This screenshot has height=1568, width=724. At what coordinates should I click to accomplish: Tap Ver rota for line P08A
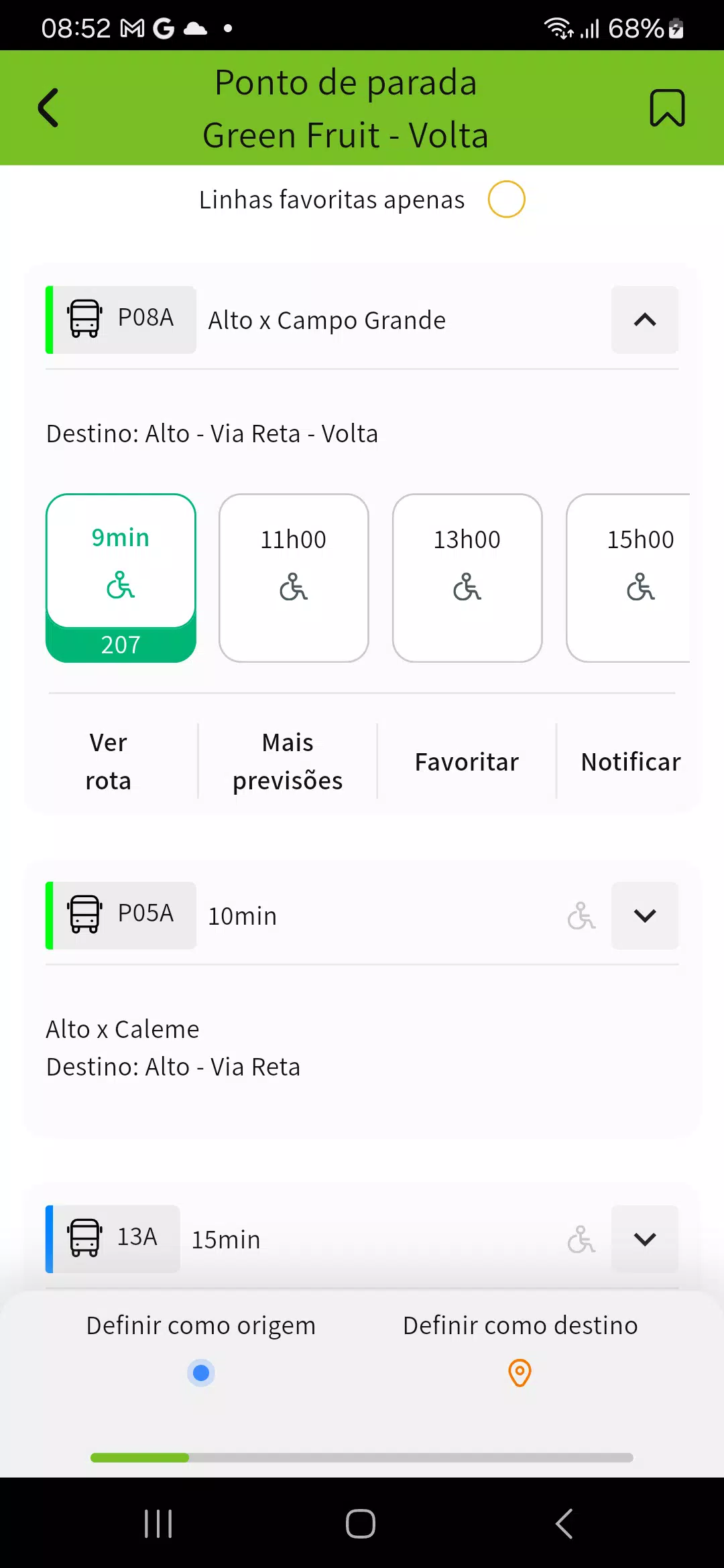click(108, 761)
